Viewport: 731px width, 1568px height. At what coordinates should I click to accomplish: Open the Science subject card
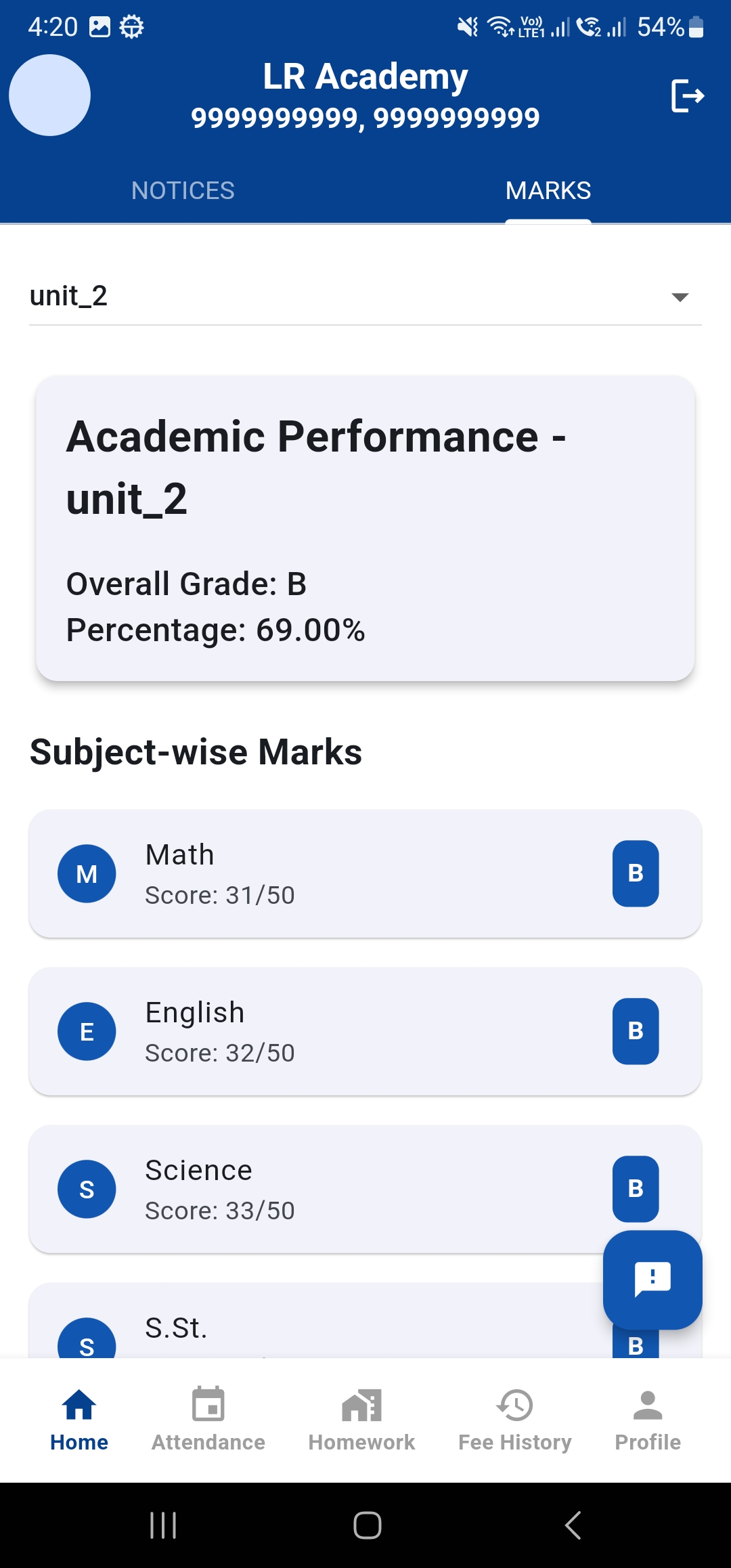[x=365, y=1189]
